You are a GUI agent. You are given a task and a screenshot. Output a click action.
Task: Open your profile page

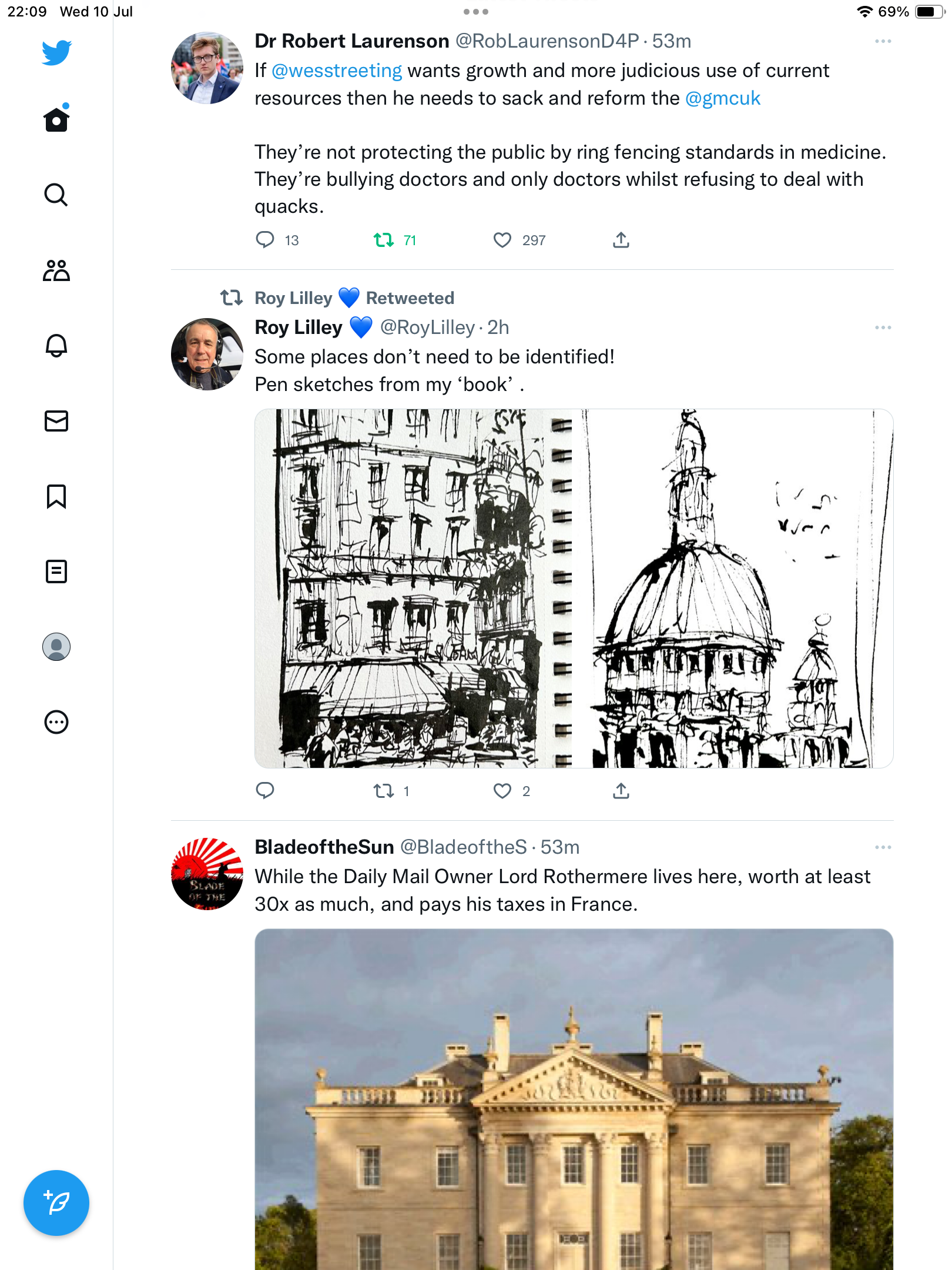coord(56,647)
